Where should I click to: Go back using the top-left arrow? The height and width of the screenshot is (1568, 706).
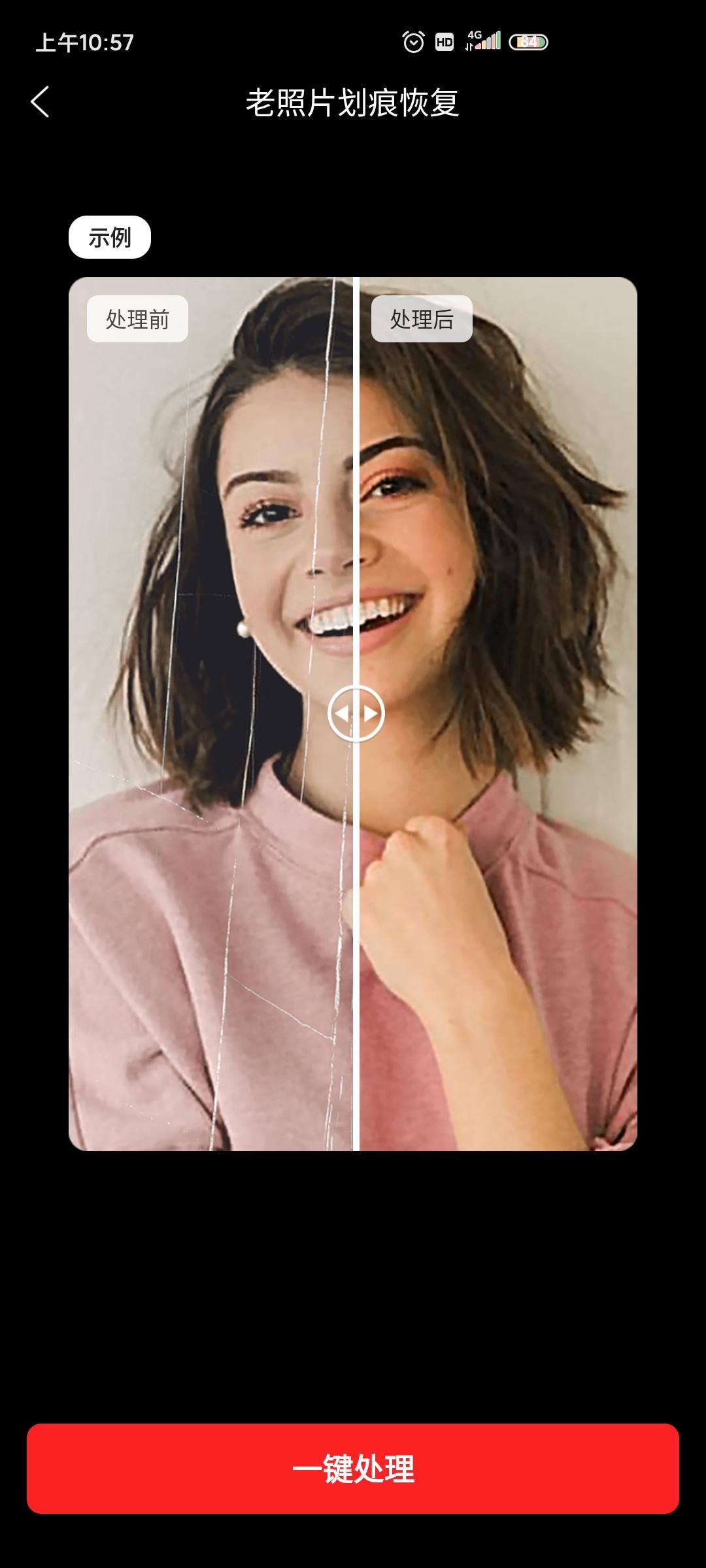(x=40, y=102)
